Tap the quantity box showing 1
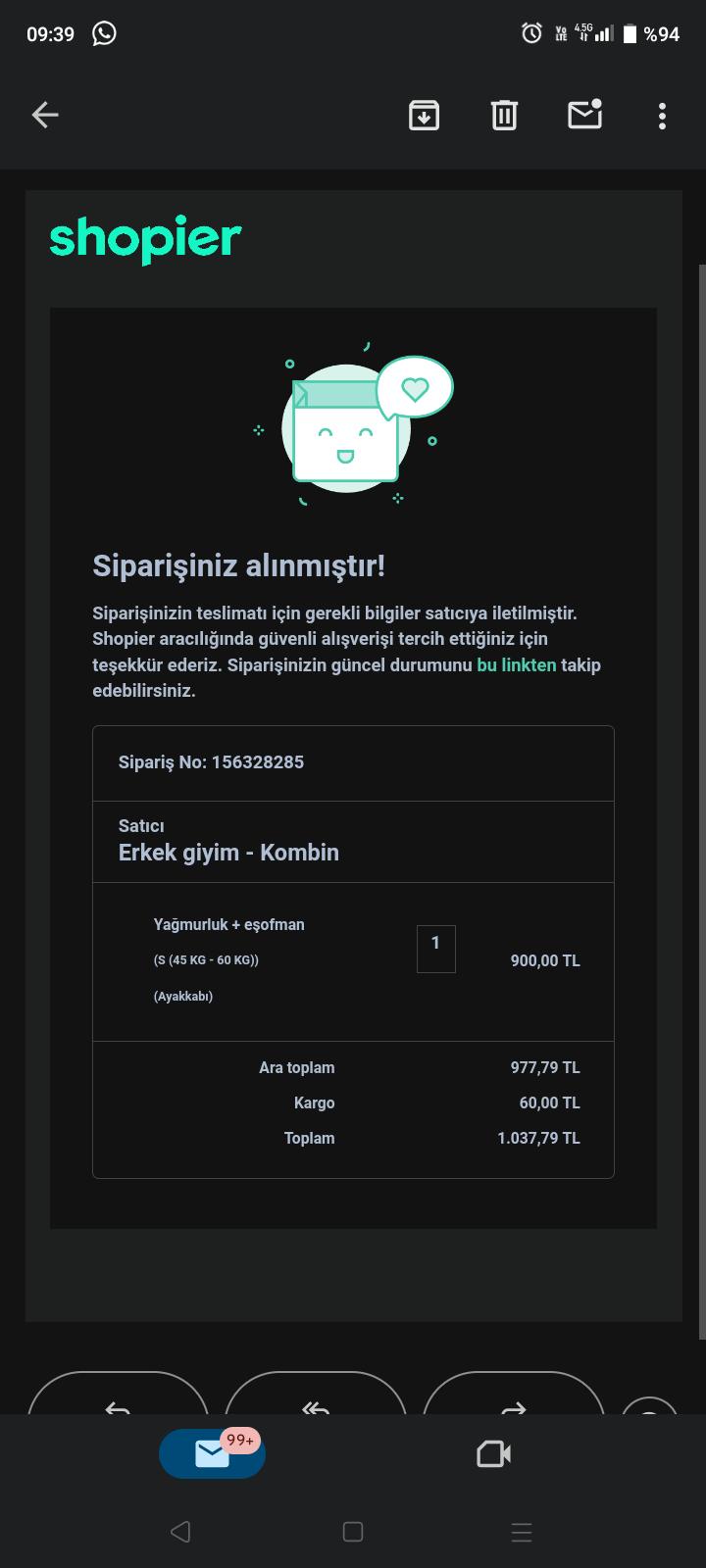706x1568 pixels. pyautogui.click(x=436, y=949)
